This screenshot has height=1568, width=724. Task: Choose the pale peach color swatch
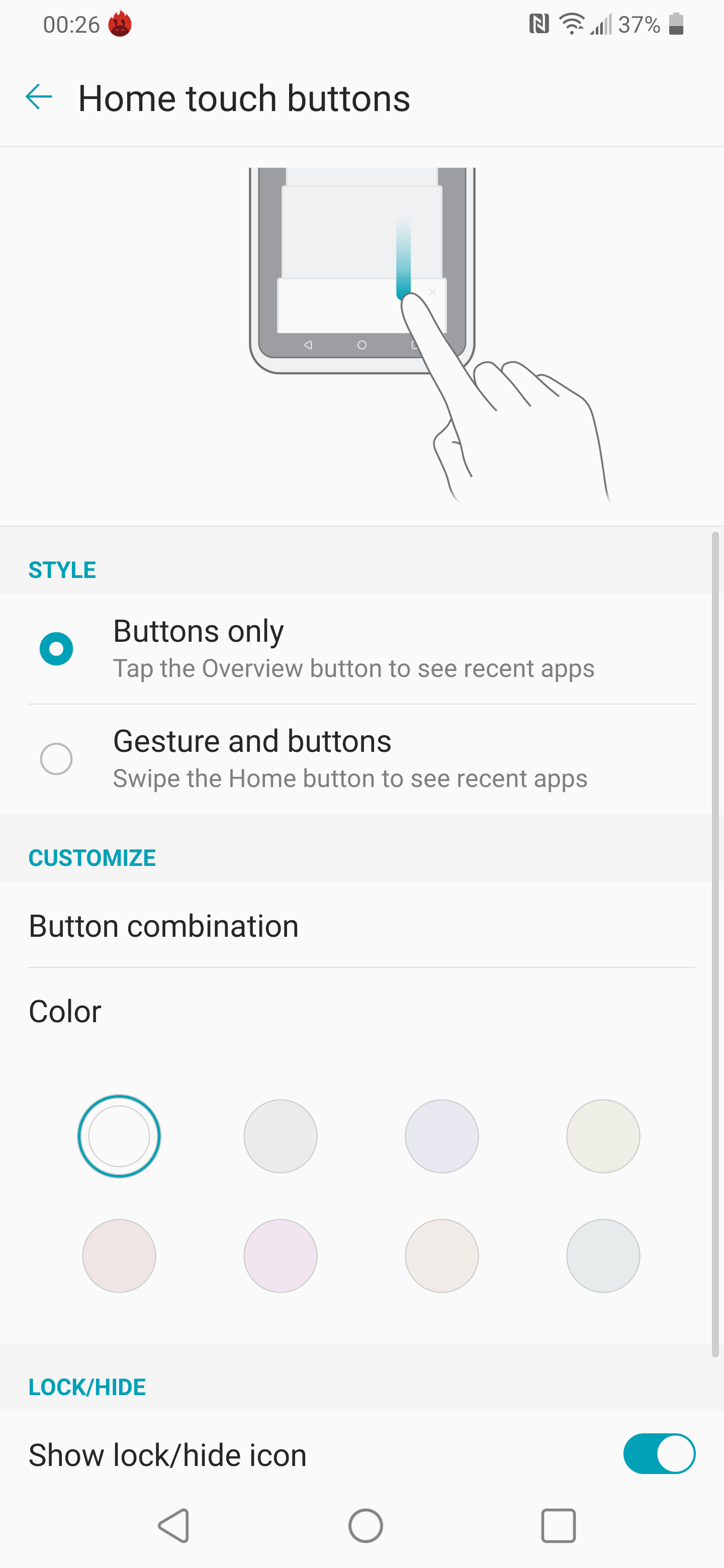click(442, 1255)
